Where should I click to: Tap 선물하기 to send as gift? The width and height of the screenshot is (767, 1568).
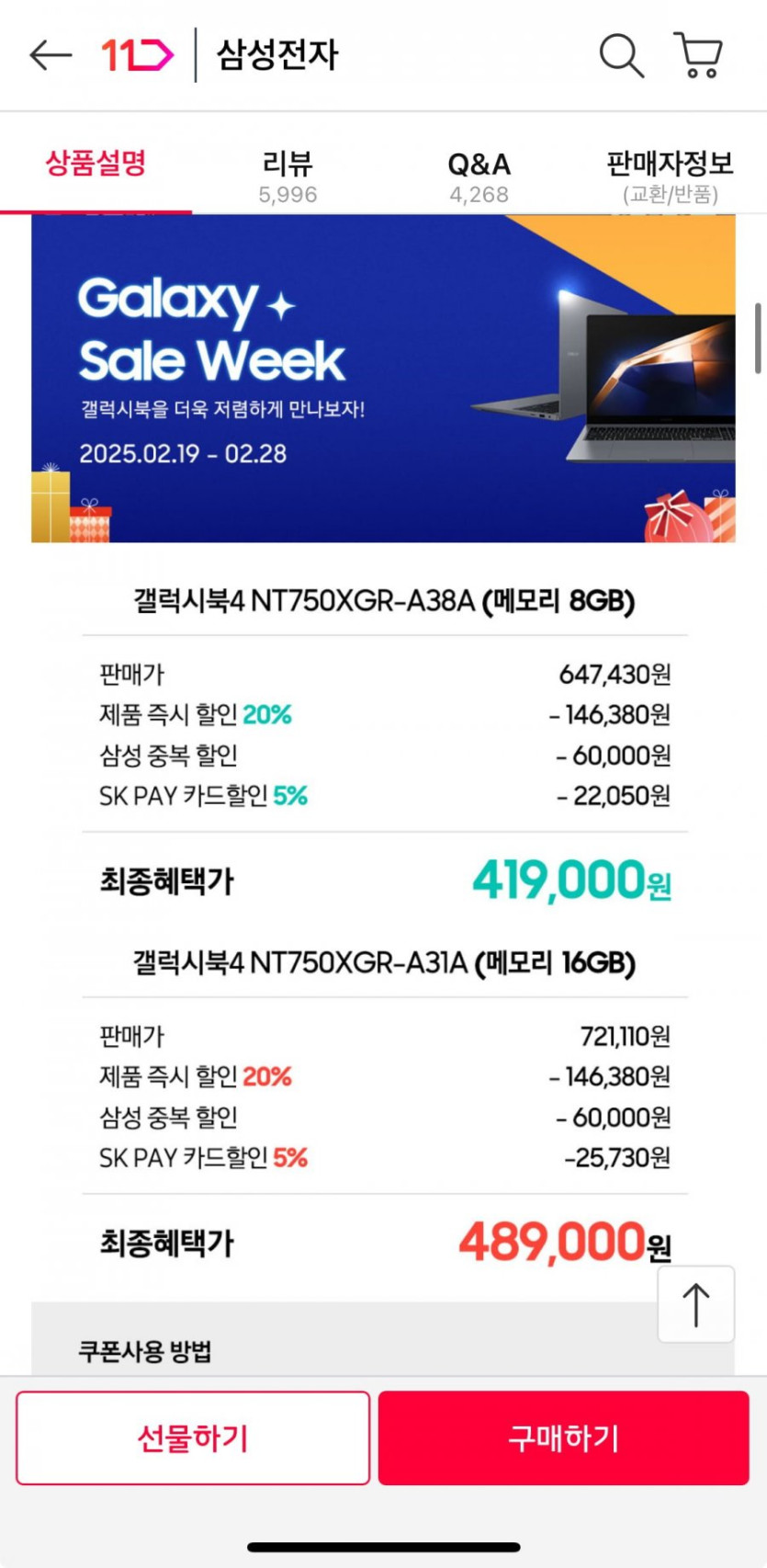[x=193, y=1437]
